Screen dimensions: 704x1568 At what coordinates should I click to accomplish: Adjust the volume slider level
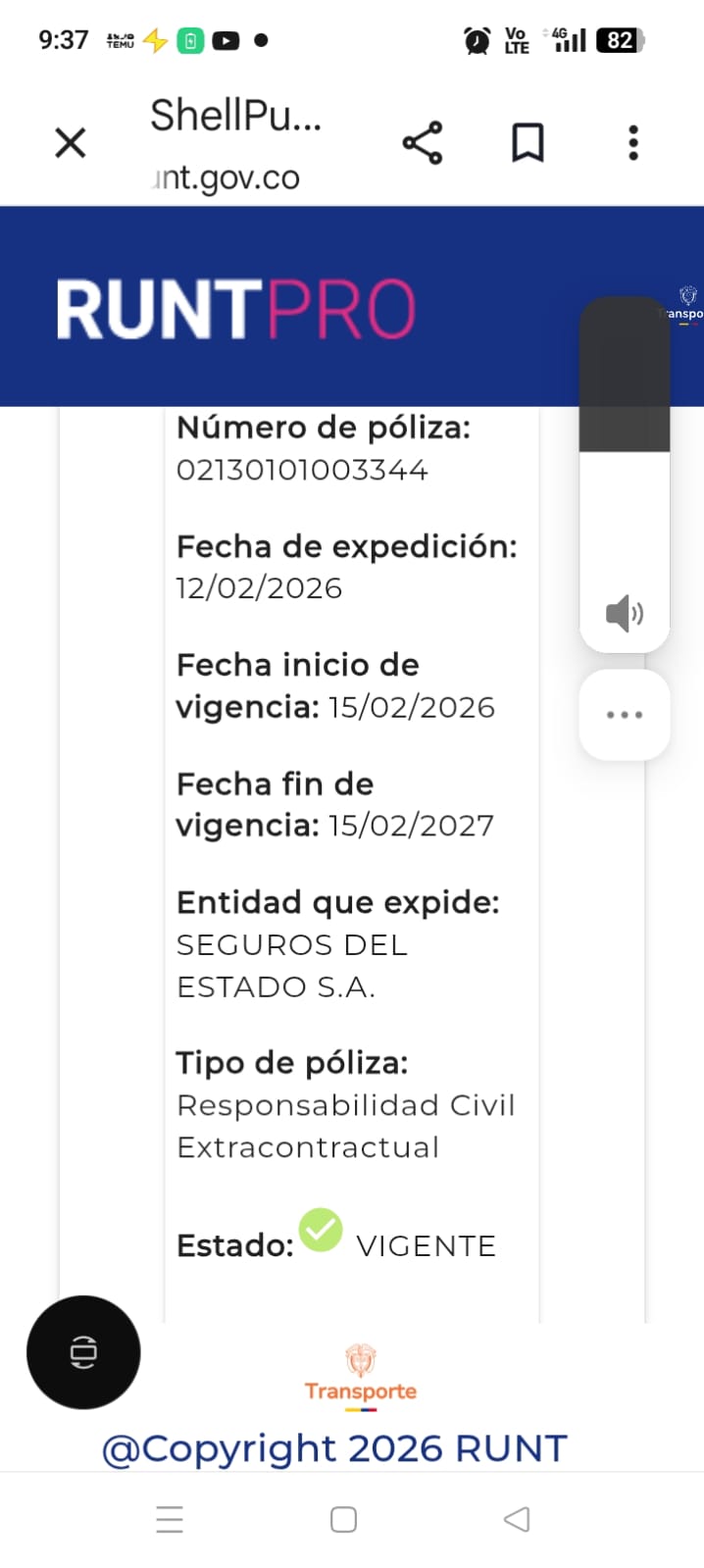[x=625, y=451]
